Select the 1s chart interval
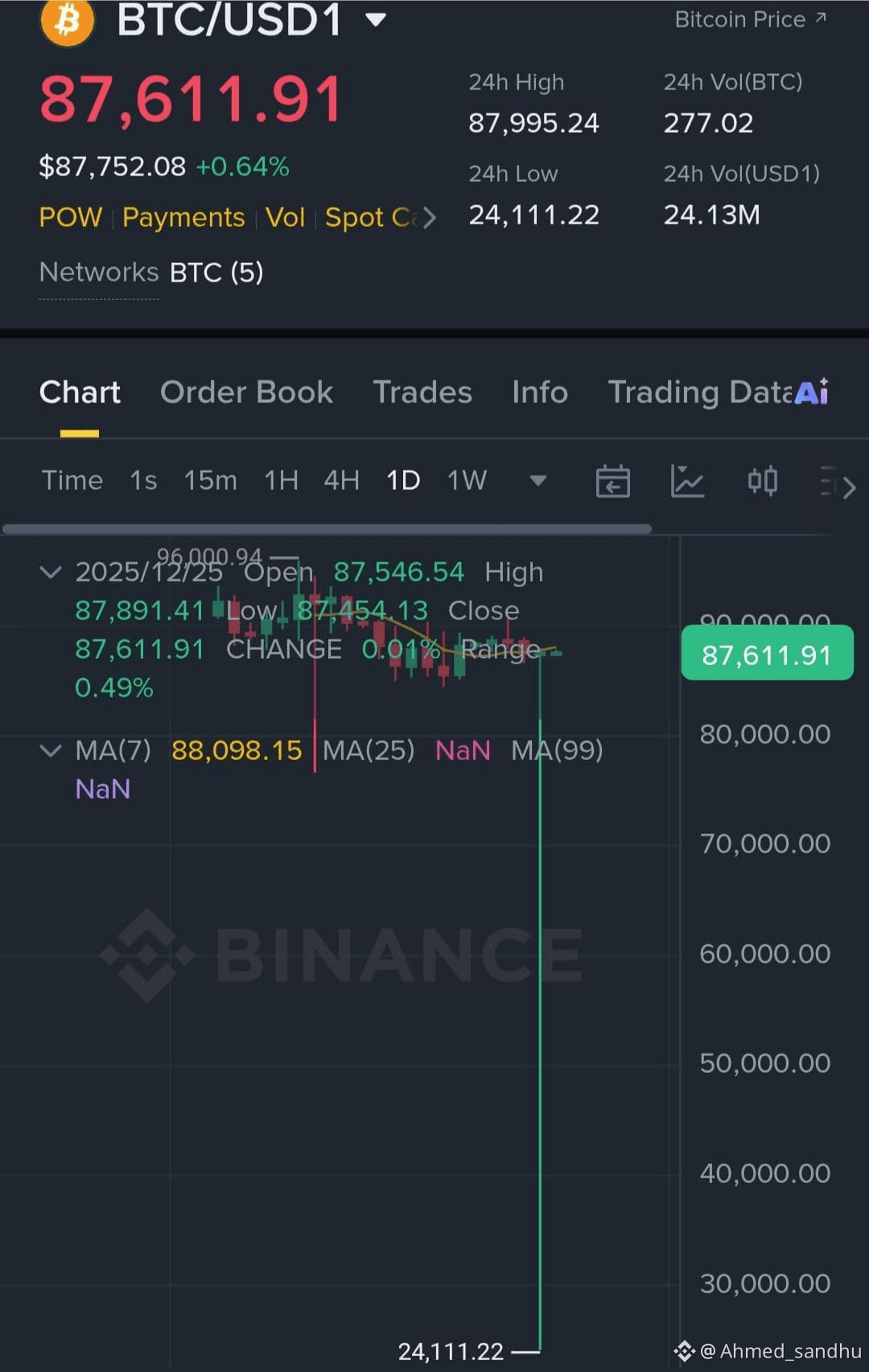 coord(143,481)
